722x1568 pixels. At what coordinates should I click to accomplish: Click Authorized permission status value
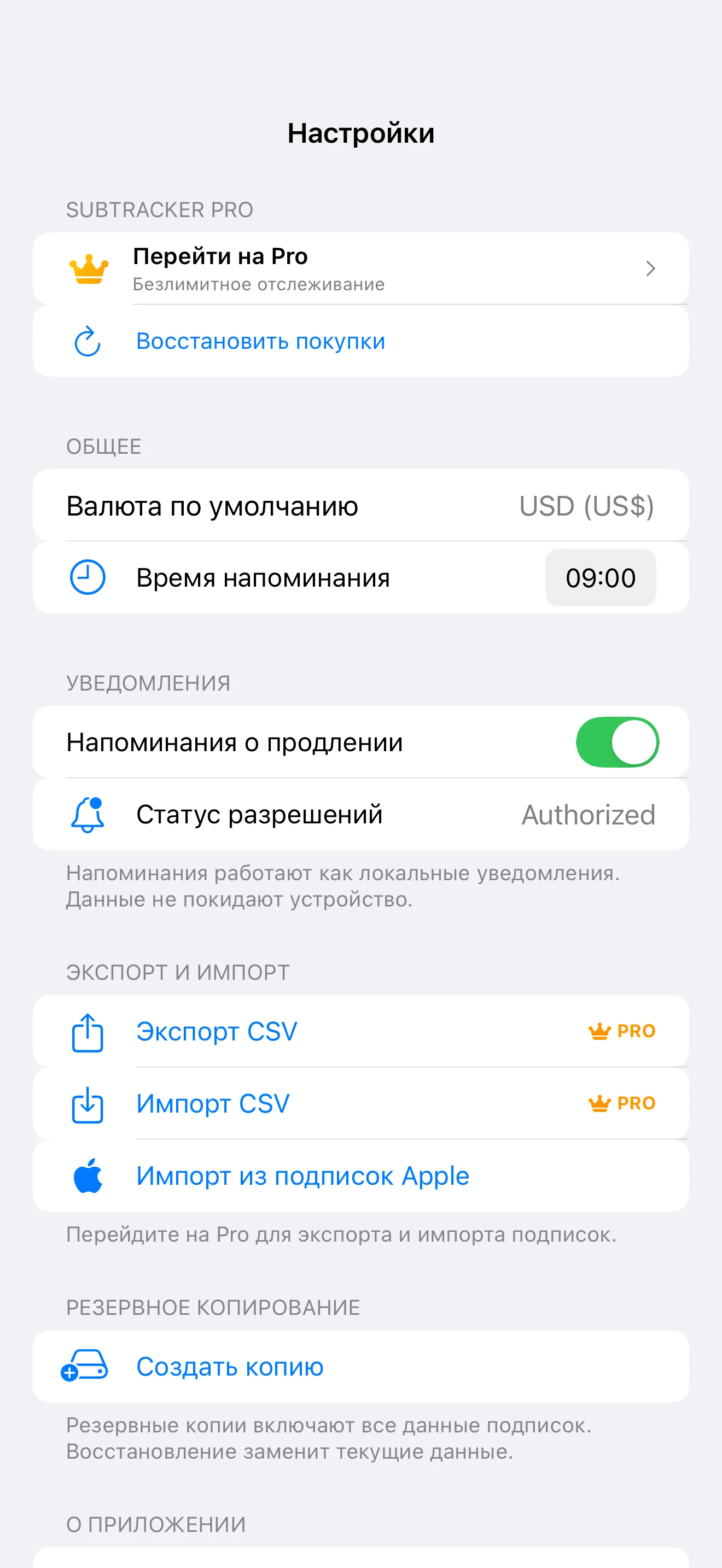[588, 815]
